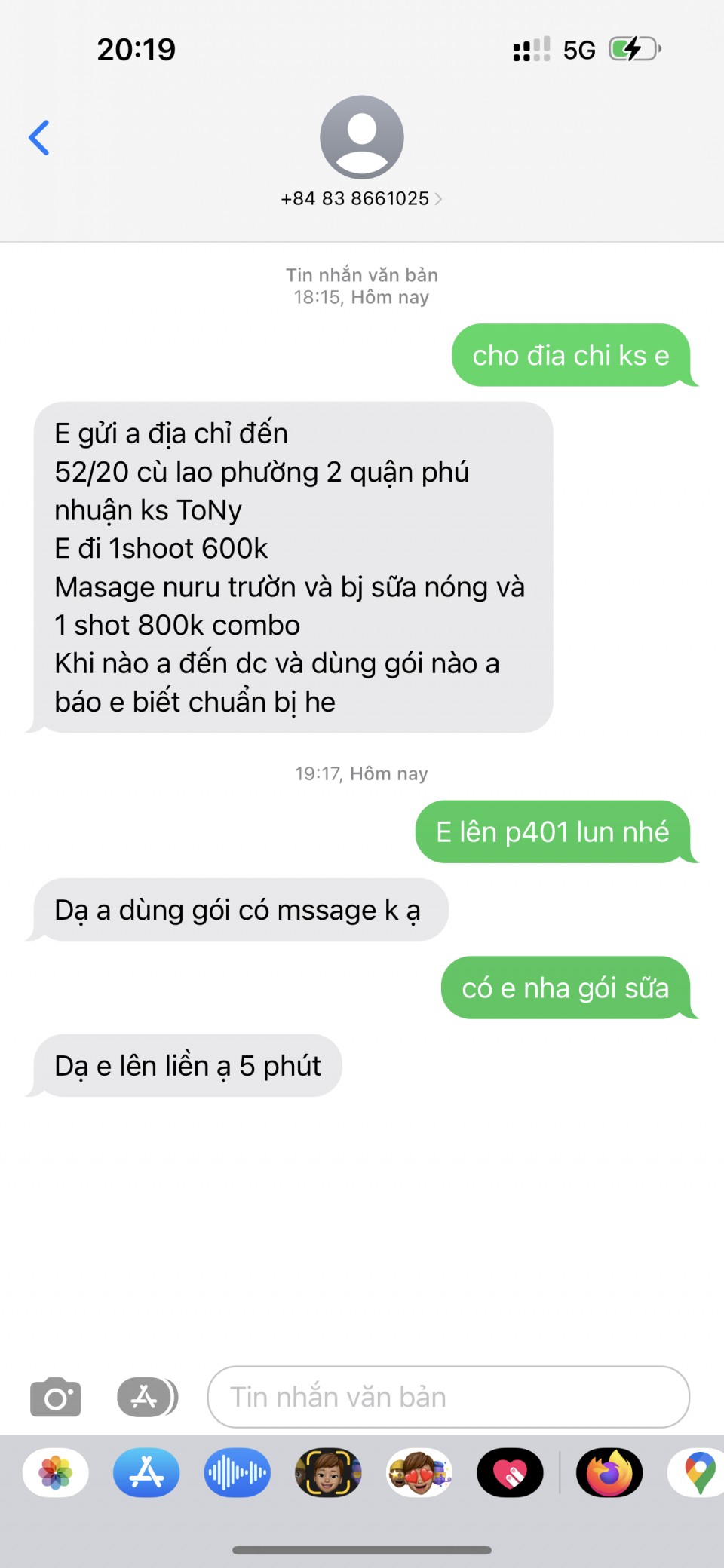Open Digital Touch heart icon
The image size is (724, 1568).
click(510, 1472)
